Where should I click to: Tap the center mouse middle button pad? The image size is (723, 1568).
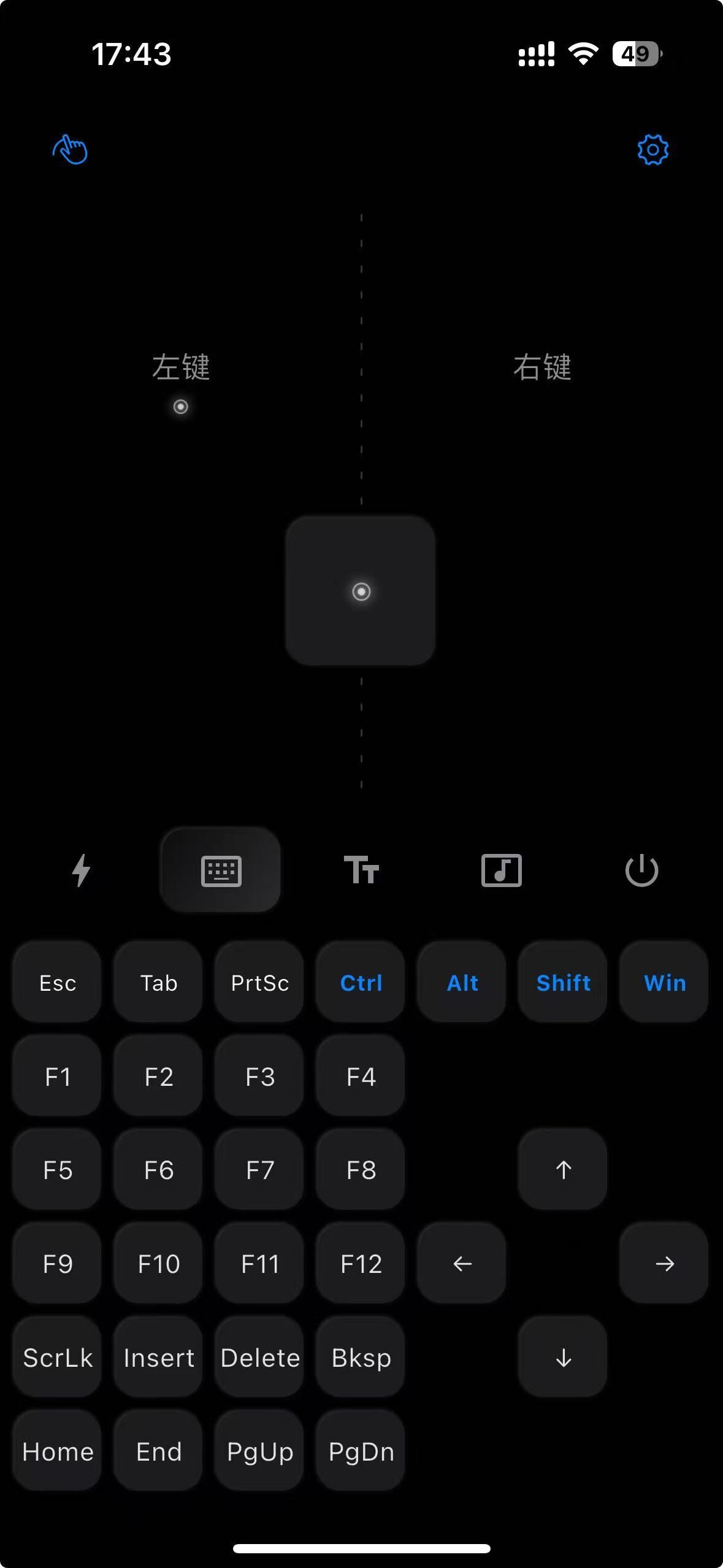point(361,591)
